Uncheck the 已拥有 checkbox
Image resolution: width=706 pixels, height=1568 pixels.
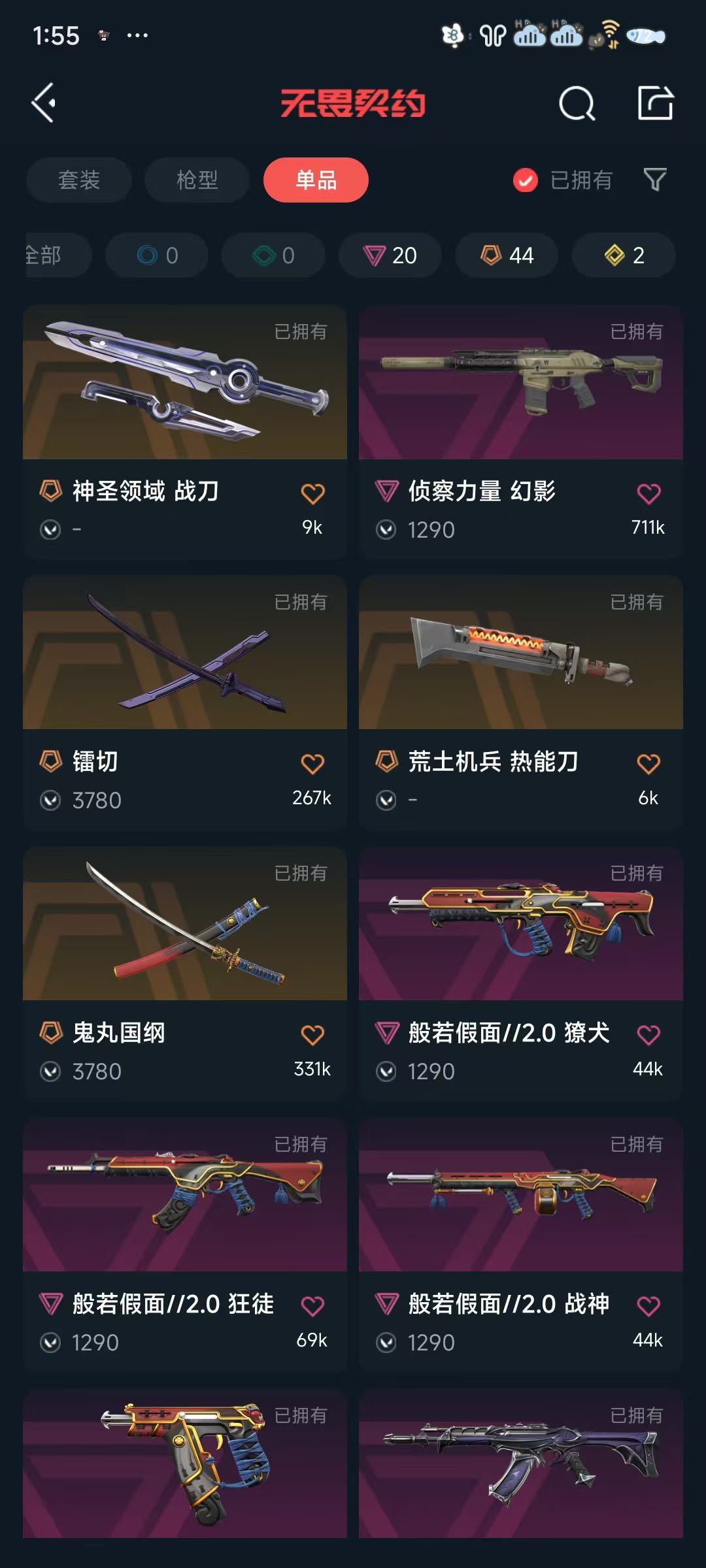click(x=525, y=180)
